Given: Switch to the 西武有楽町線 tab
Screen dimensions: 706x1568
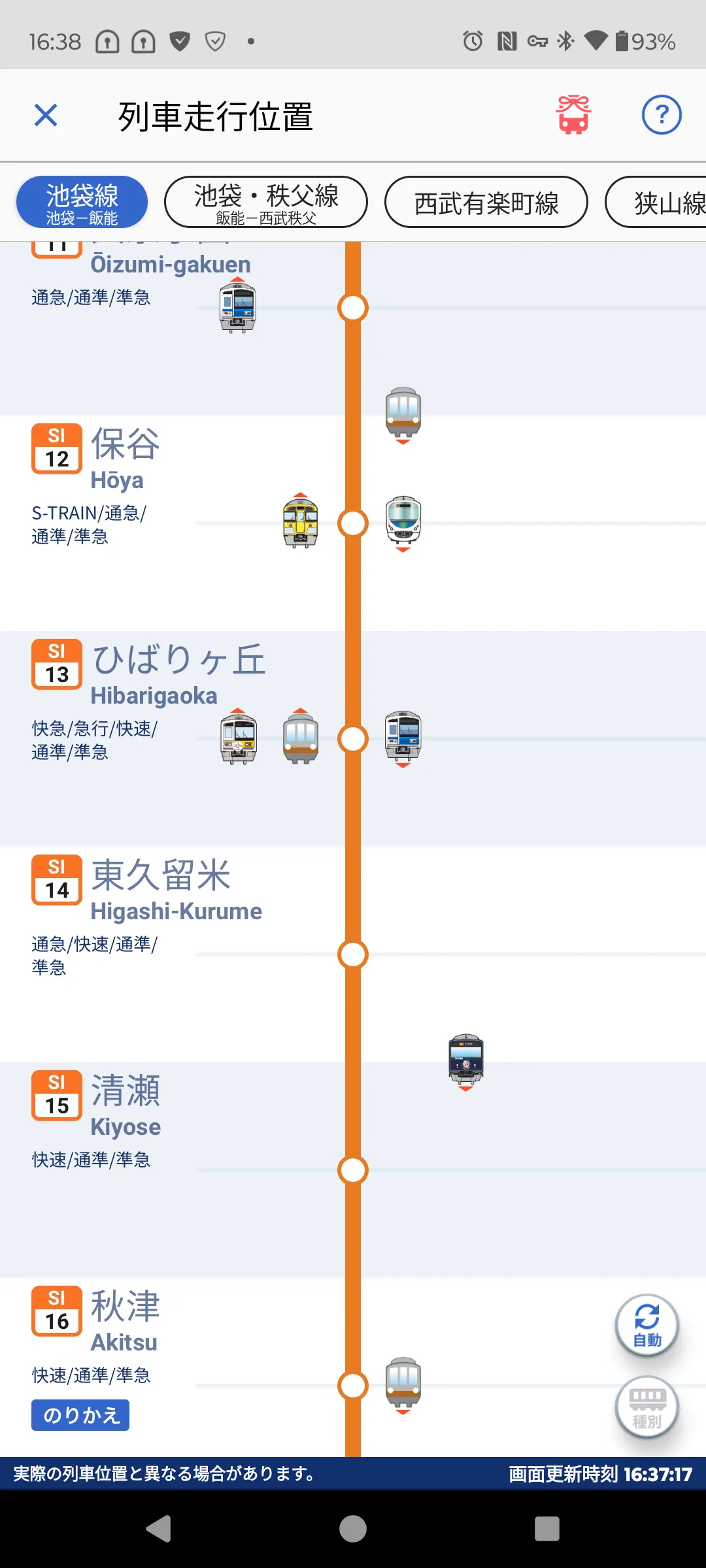Looking at the screenshot, I should 486,202.
